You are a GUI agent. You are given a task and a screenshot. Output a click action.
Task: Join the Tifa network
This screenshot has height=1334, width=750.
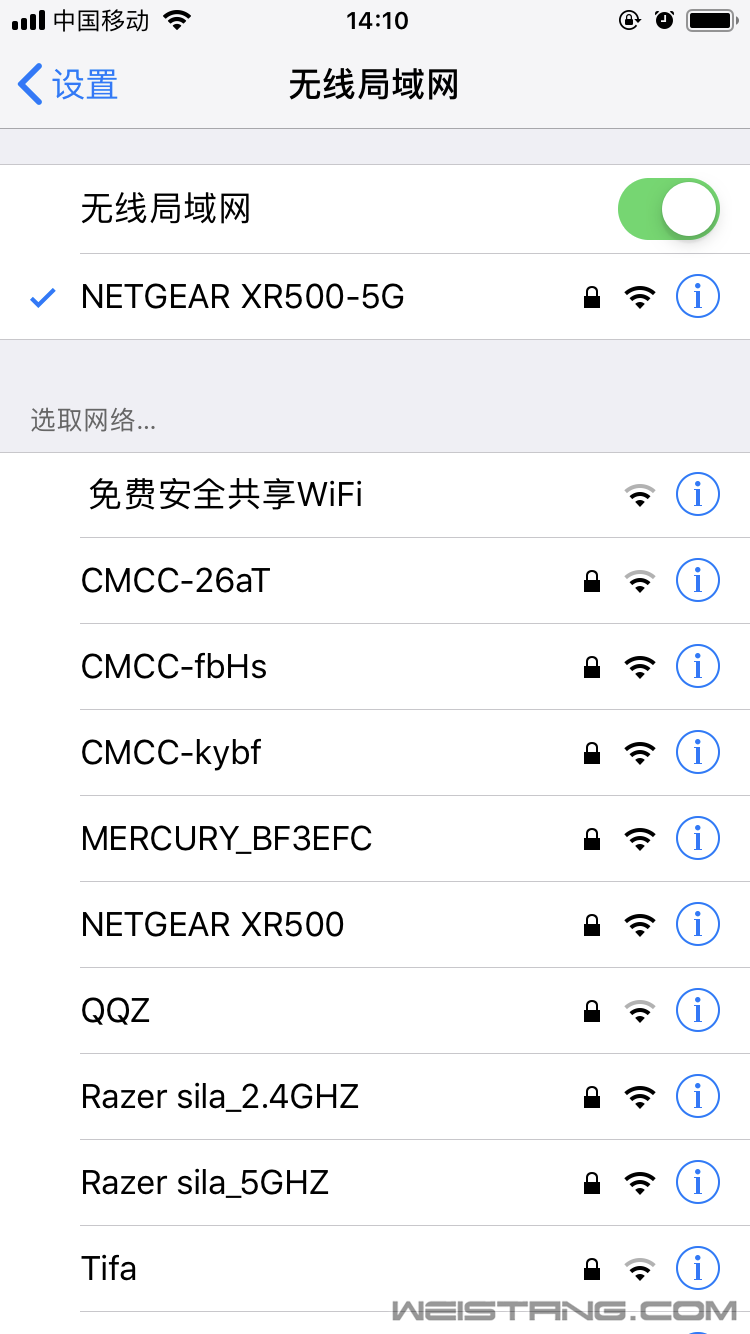click(x=109, y=1268)
